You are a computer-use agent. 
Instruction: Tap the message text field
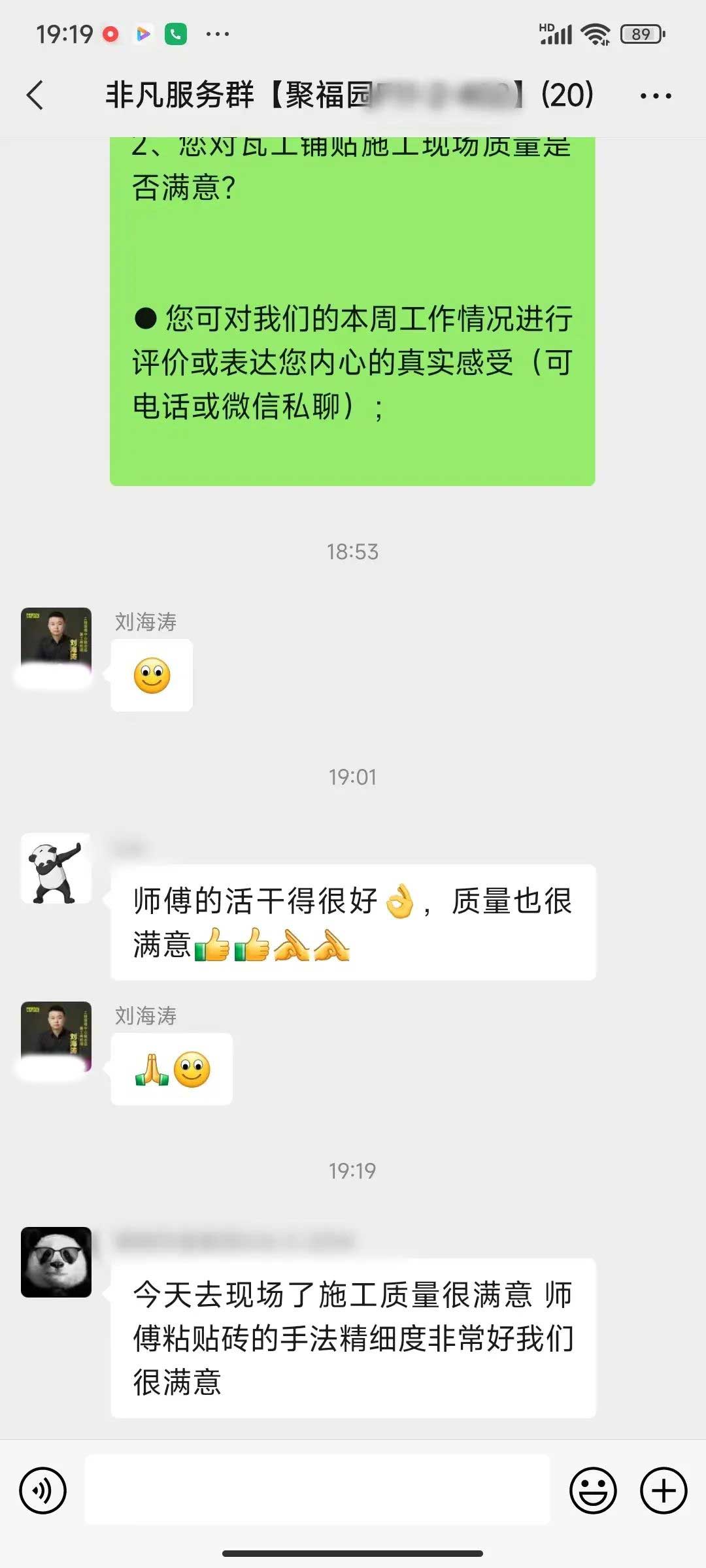click(x=318, y=1490)
